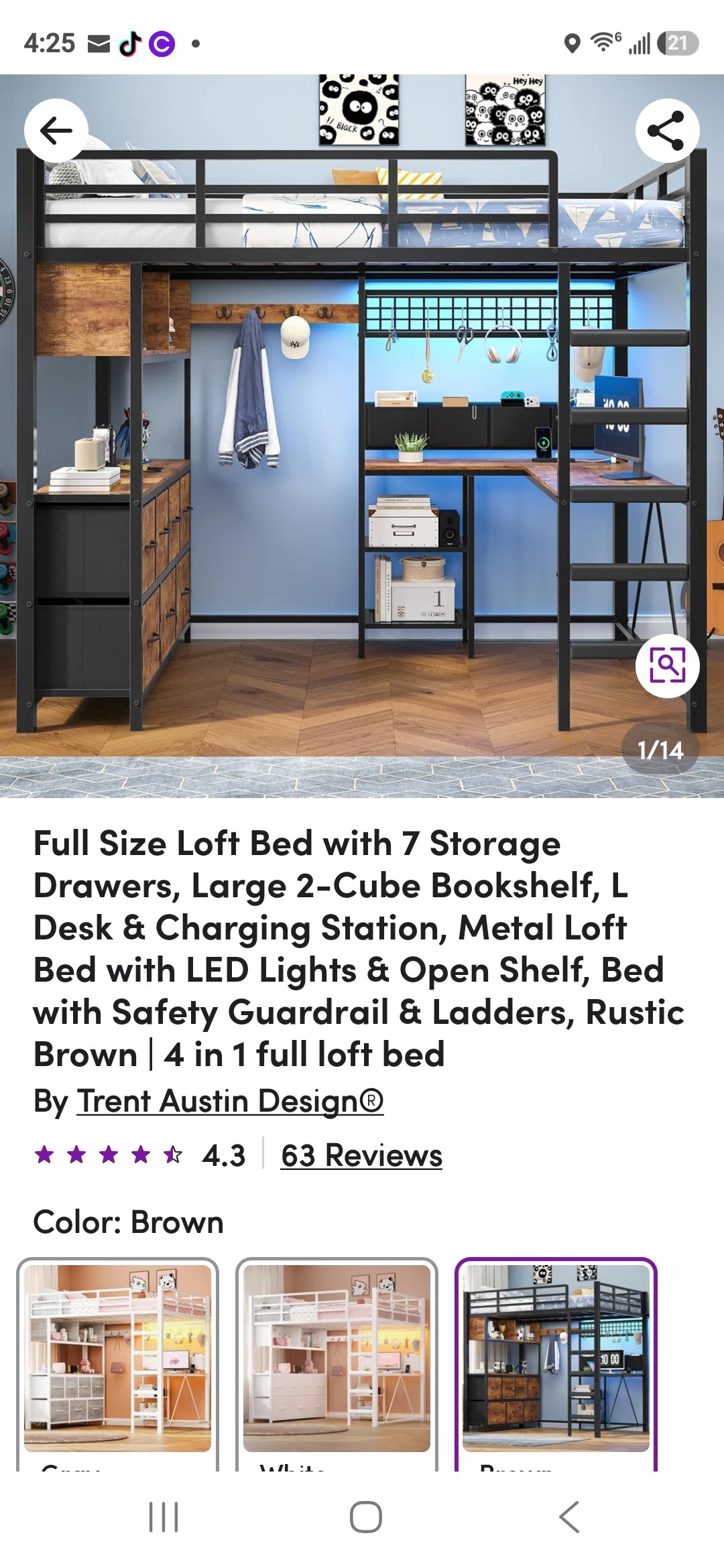Select the Brown color option
Viewport: 724px width, 1568px height.
[x=556, y=1364]
